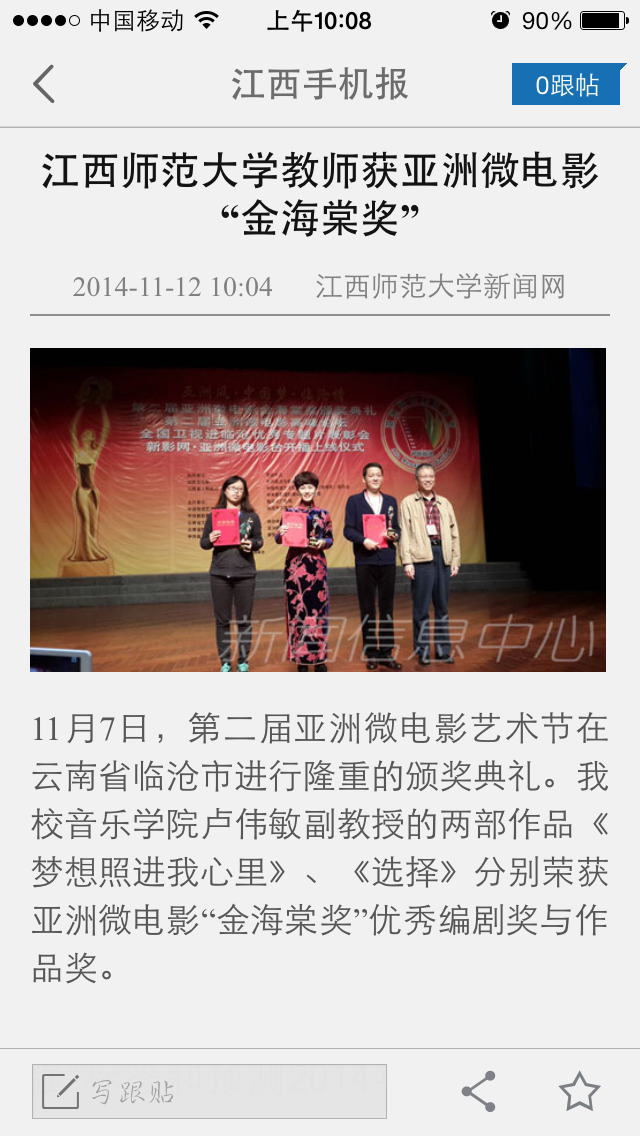Viewport: 640px width, 1136px height.
Task: Open the award ceremony photo
Action: point(318,509)
